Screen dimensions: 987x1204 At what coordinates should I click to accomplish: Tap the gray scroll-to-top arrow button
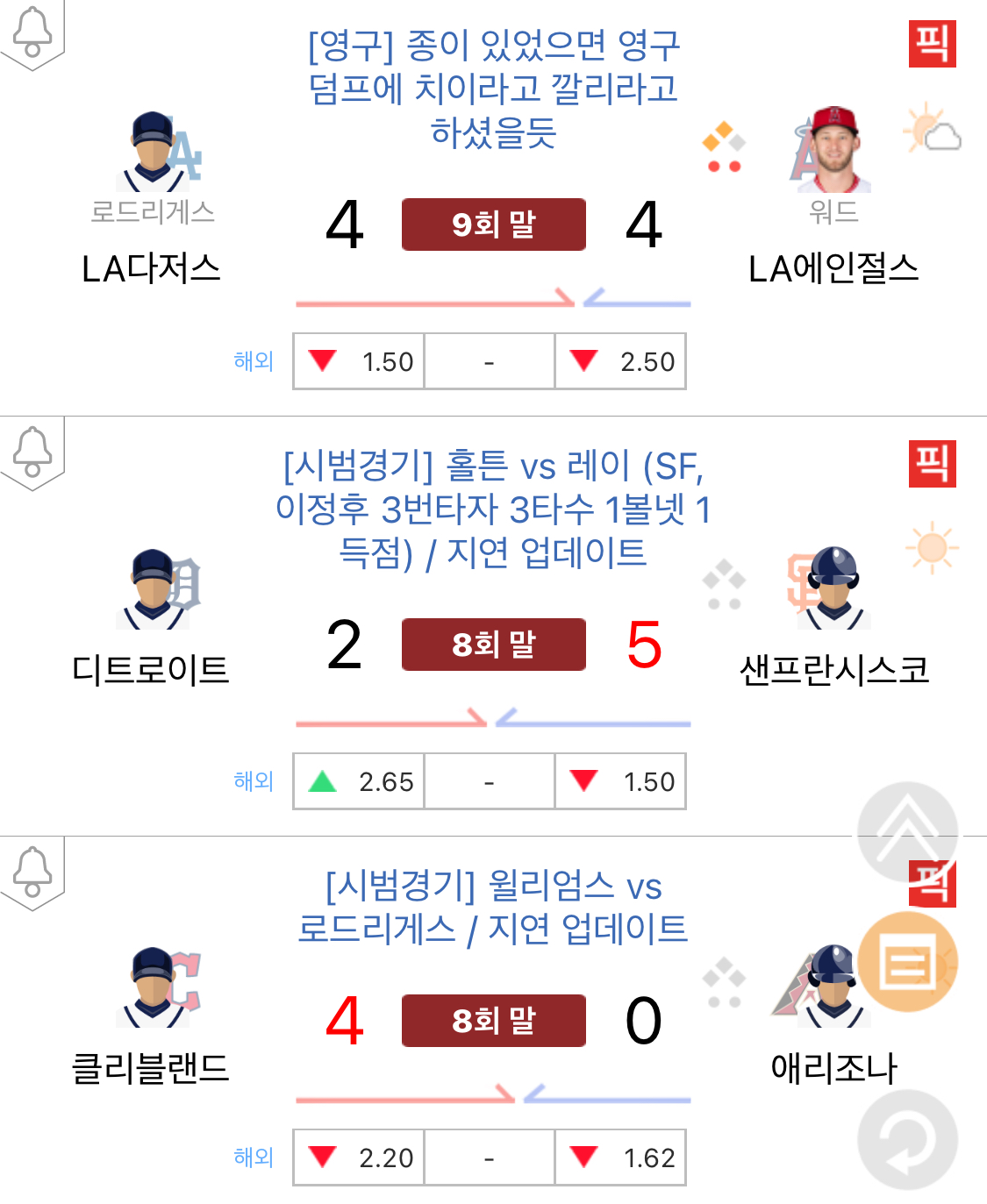(907, 831)
